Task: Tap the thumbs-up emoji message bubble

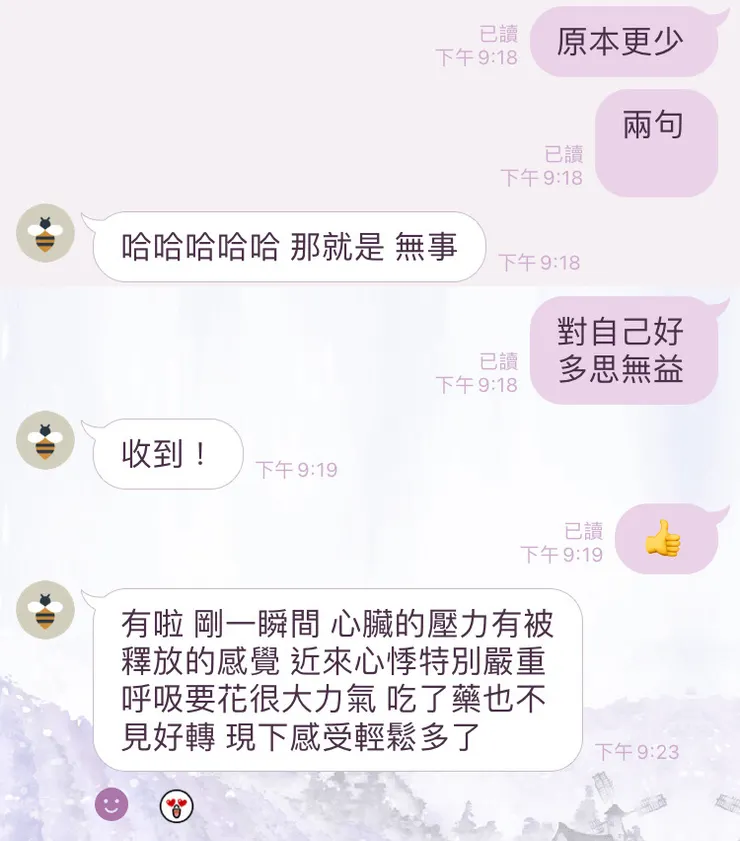Action: click(666, 539)
